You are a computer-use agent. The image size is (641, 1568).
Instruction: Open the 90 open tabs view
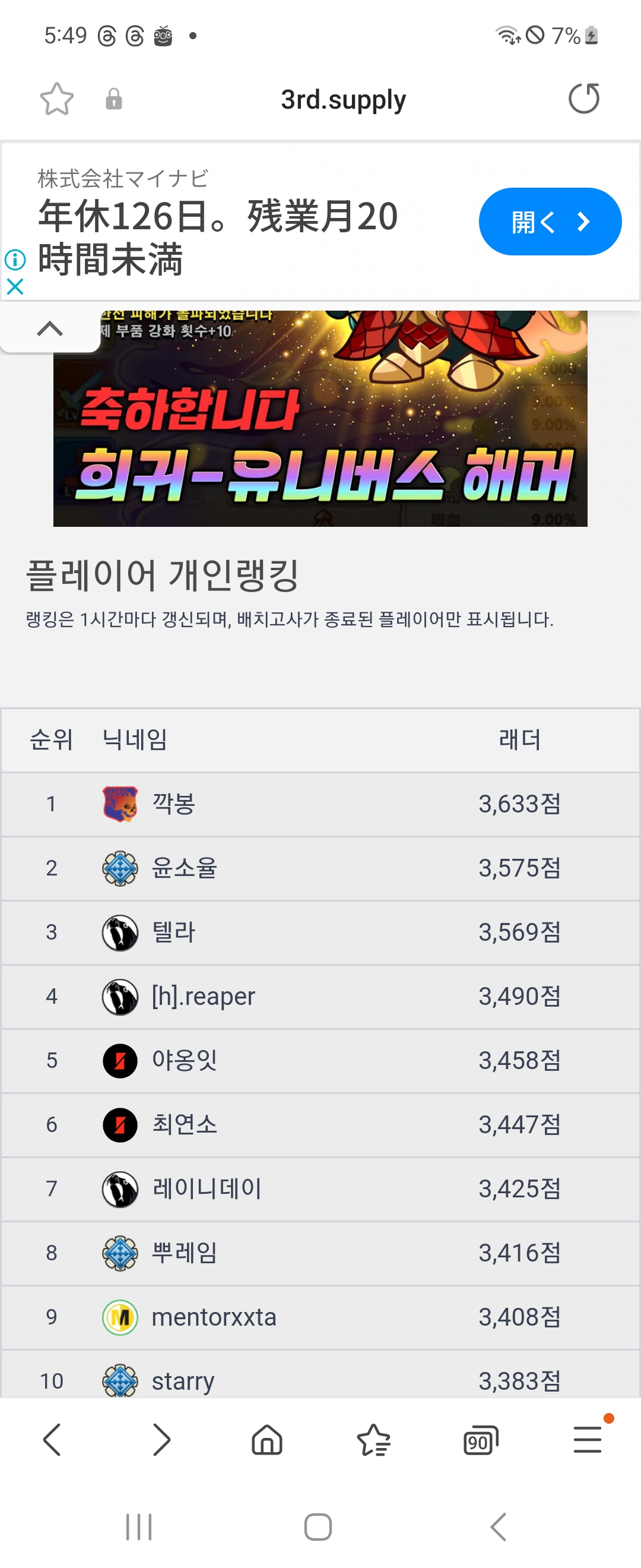pyautogui.click(x=480, y=1440)
